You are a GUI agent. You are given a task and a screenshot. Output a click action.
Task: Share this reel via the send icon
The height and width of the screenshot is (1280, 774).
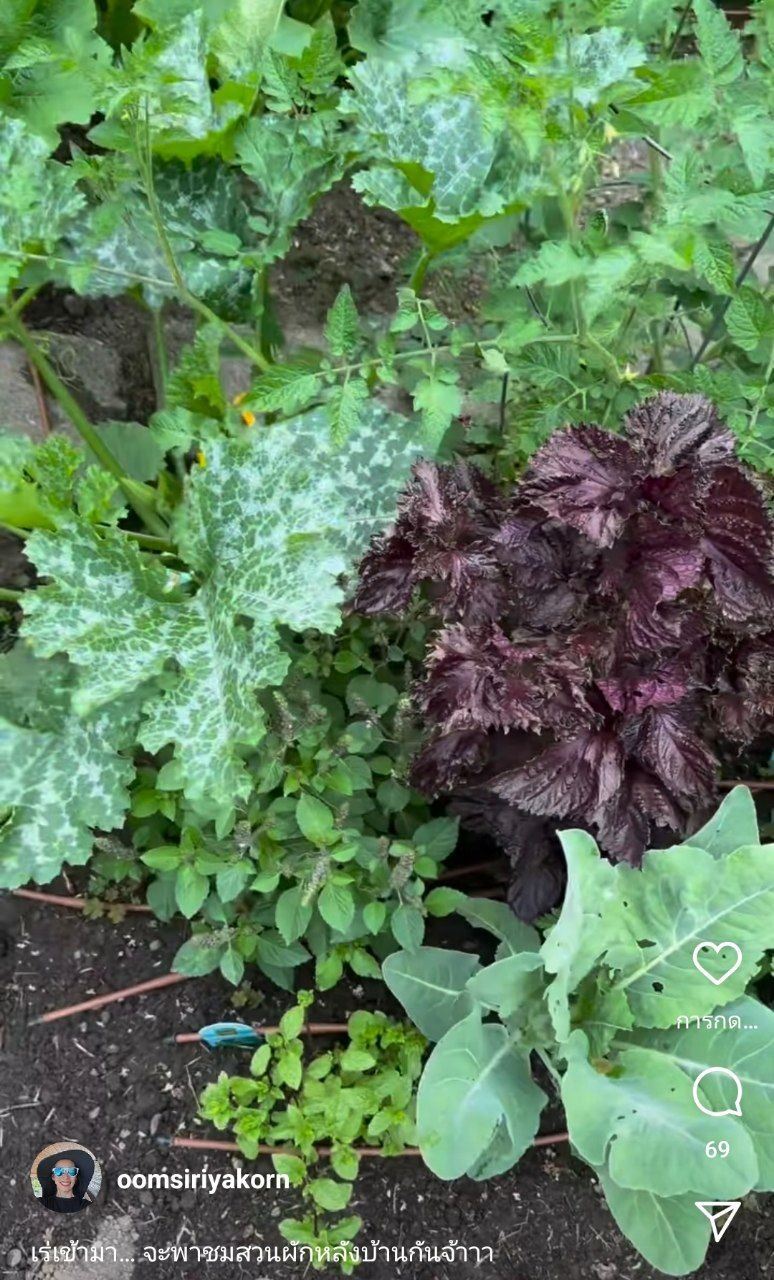pyautogui.click(x=717, y=1220)
